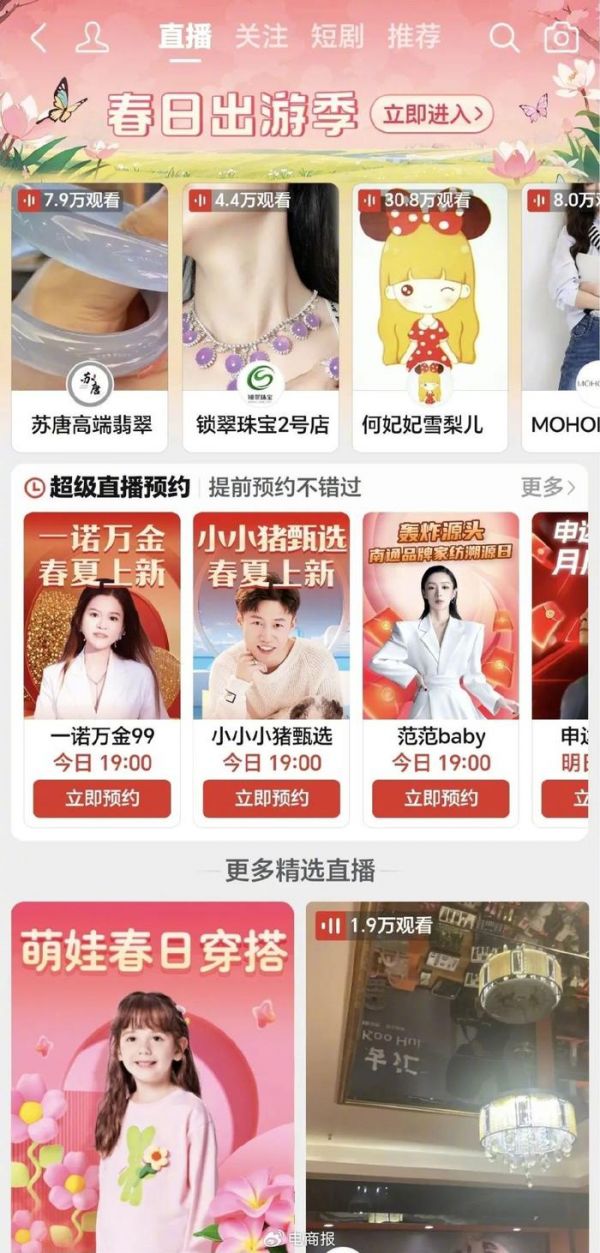Tap 立即进入 on the spring banner
Viewport: 600px width, 1253px height.
432,114
